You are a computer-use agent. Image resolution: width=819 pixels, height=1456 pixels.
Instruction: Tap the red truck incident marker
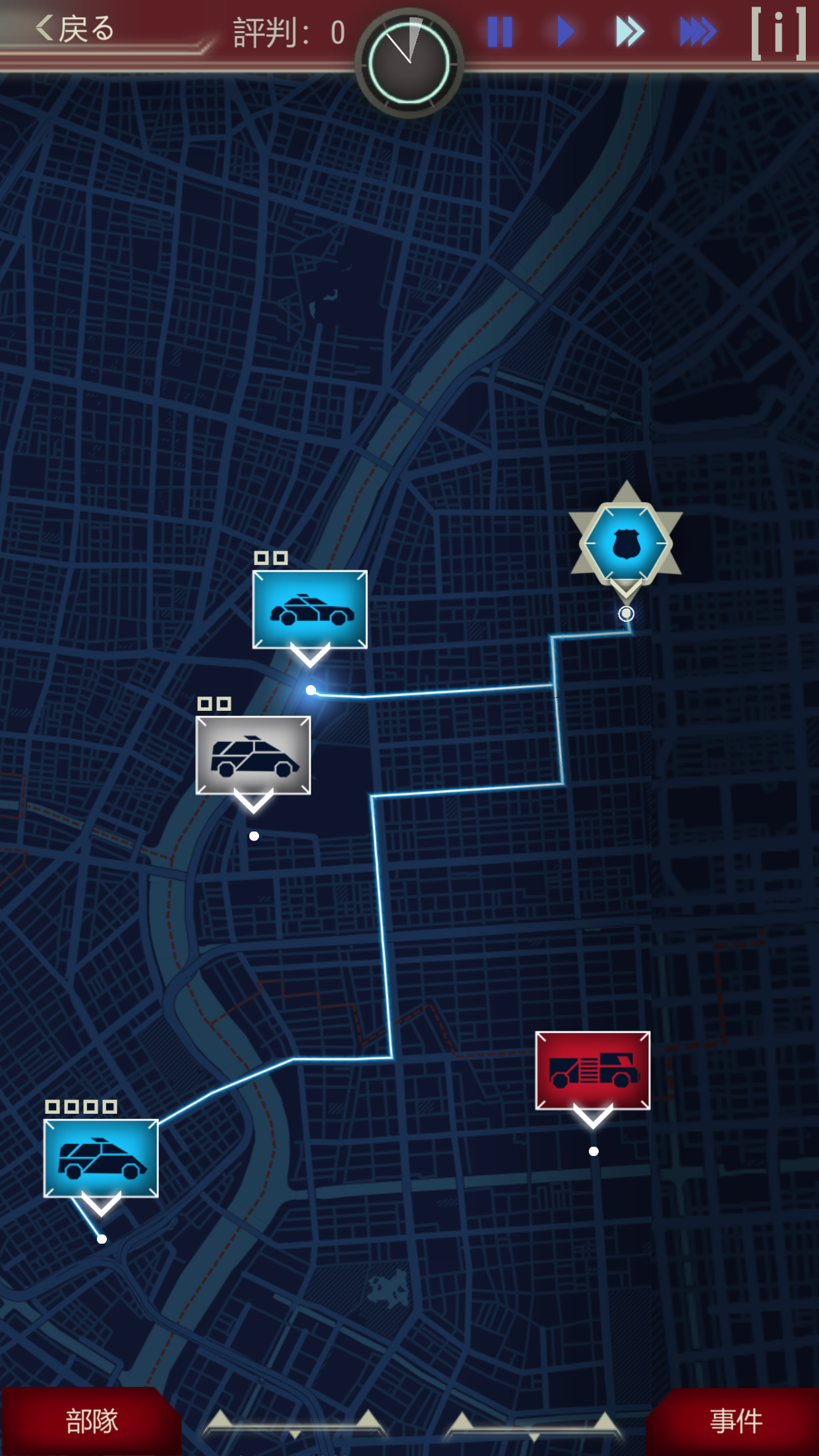592,1070
